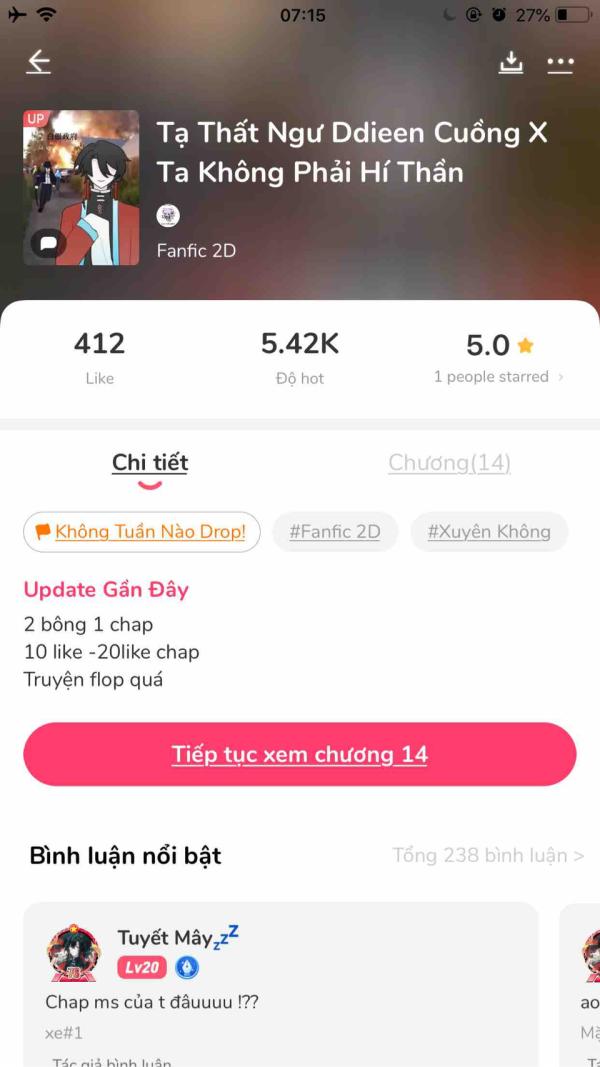View all Tổng 238 bình luận
The width and height of the screenshot is (600, 1067).
click(488, 855)
